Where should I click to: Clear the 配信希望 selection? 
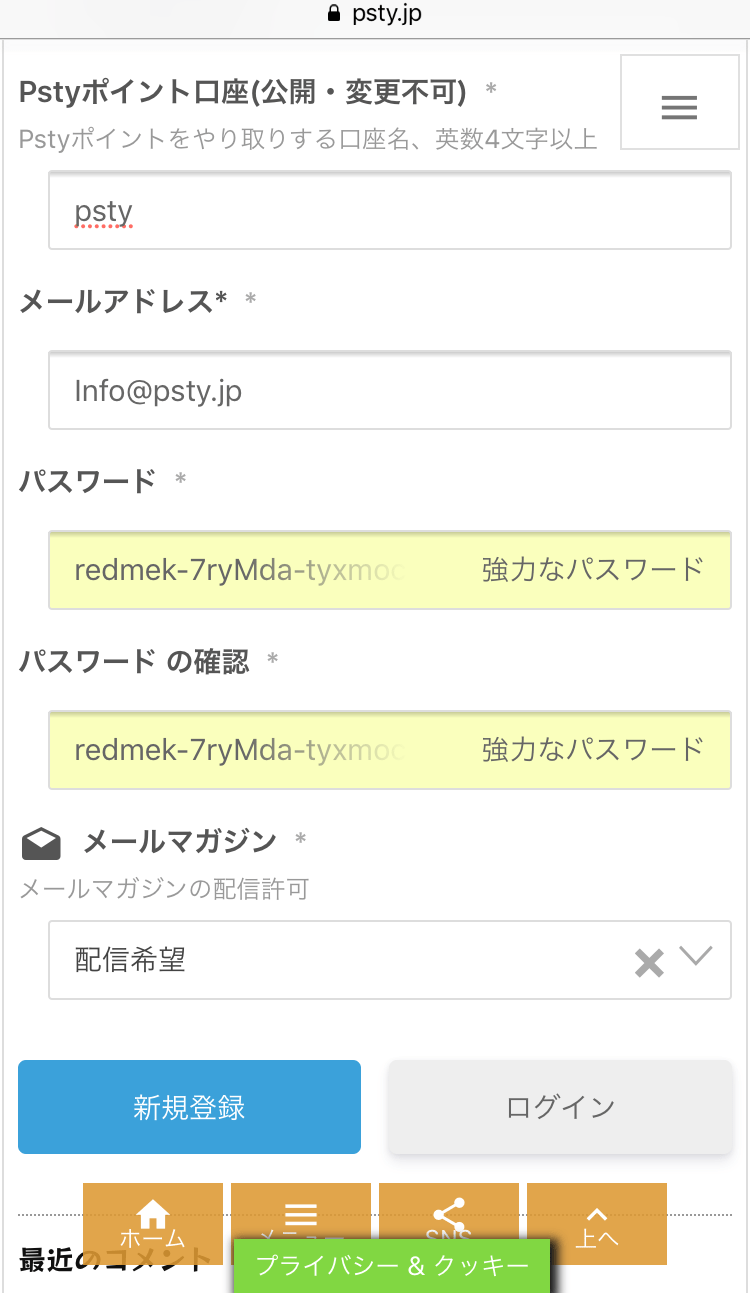[x=649, y=963]
